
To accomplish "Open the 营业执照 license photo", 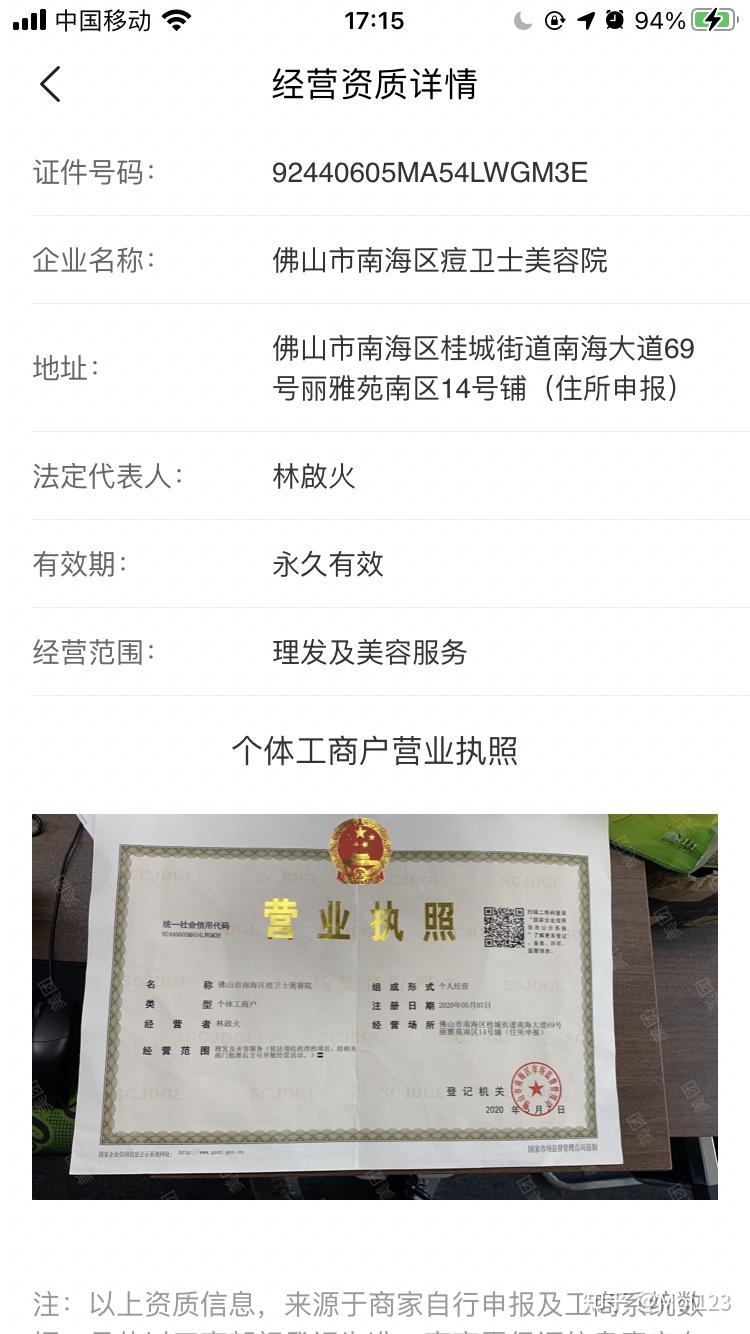I will [x=374, y=1005].
